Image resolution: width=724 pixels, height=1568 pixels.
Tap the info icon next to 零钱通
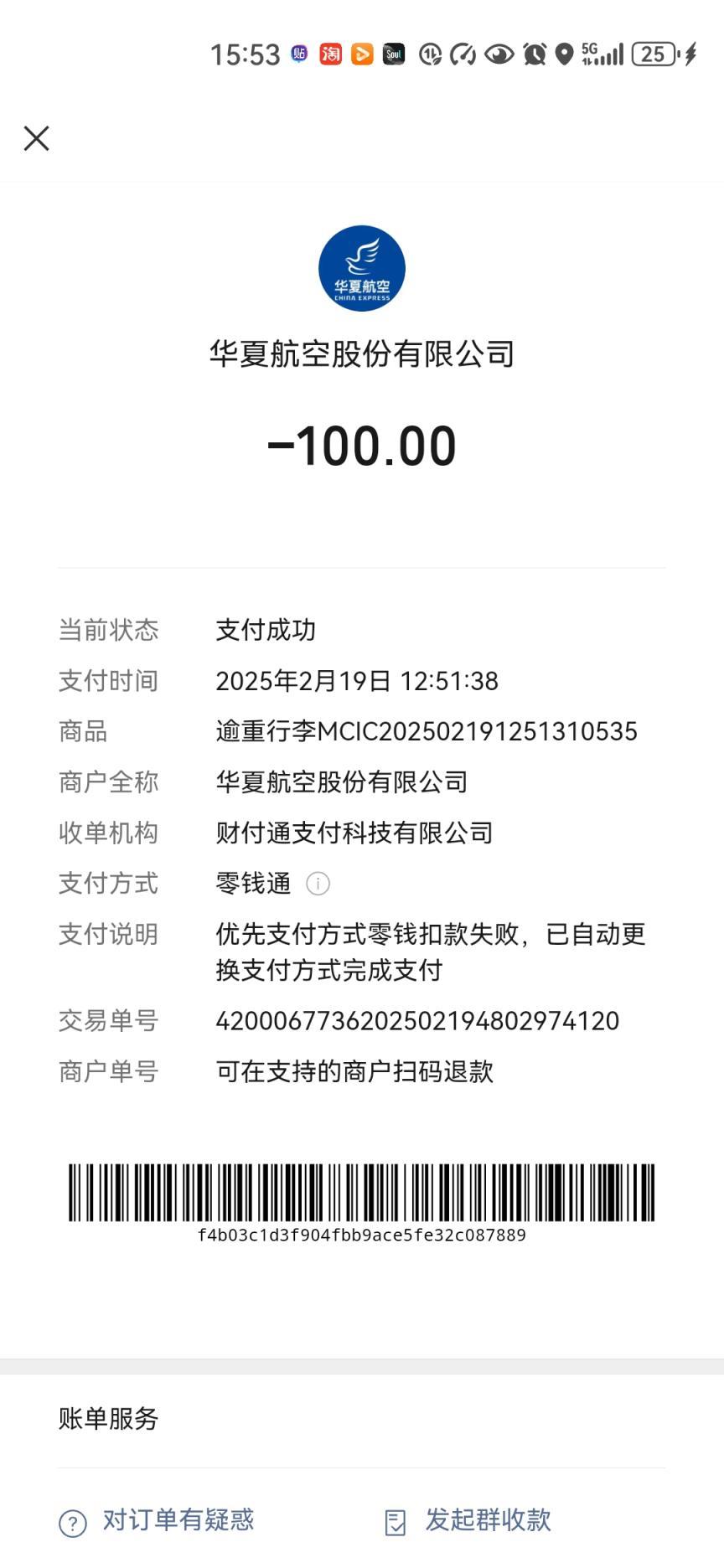(x=318, y=884)
